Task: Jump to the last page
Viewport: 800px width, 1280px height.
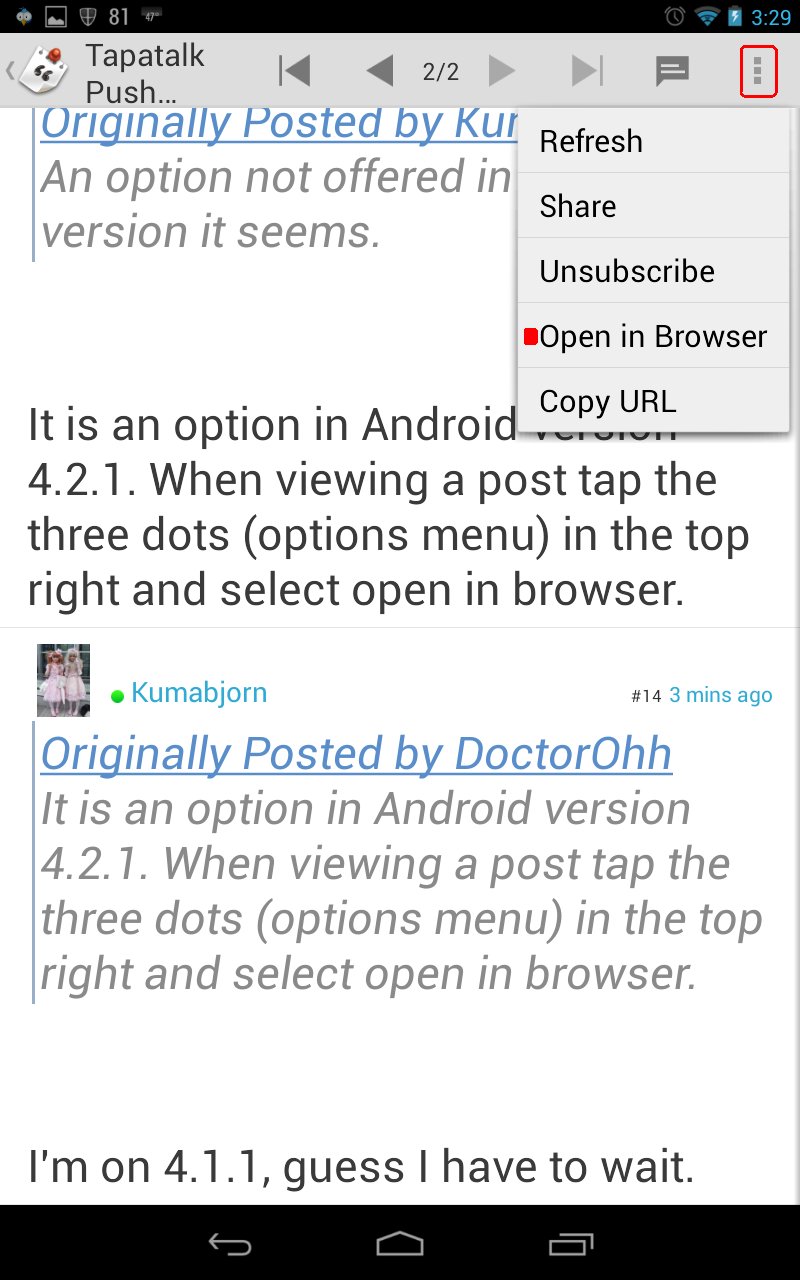Action: coord(587,71)
